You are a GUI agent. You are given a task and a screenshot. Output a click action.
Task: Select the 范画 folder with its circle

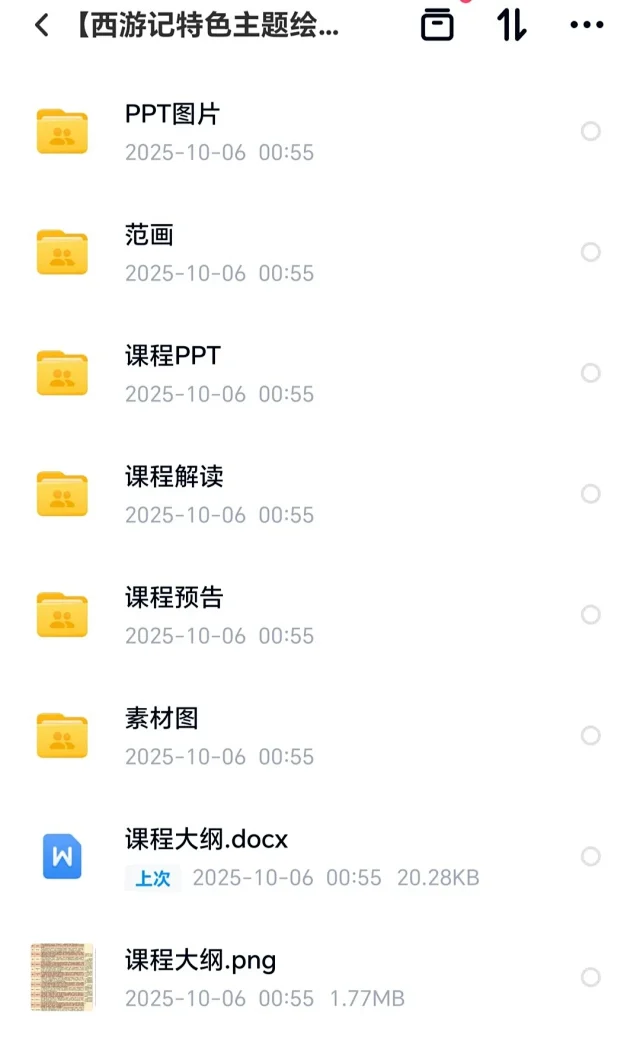(x=591, y=252)
